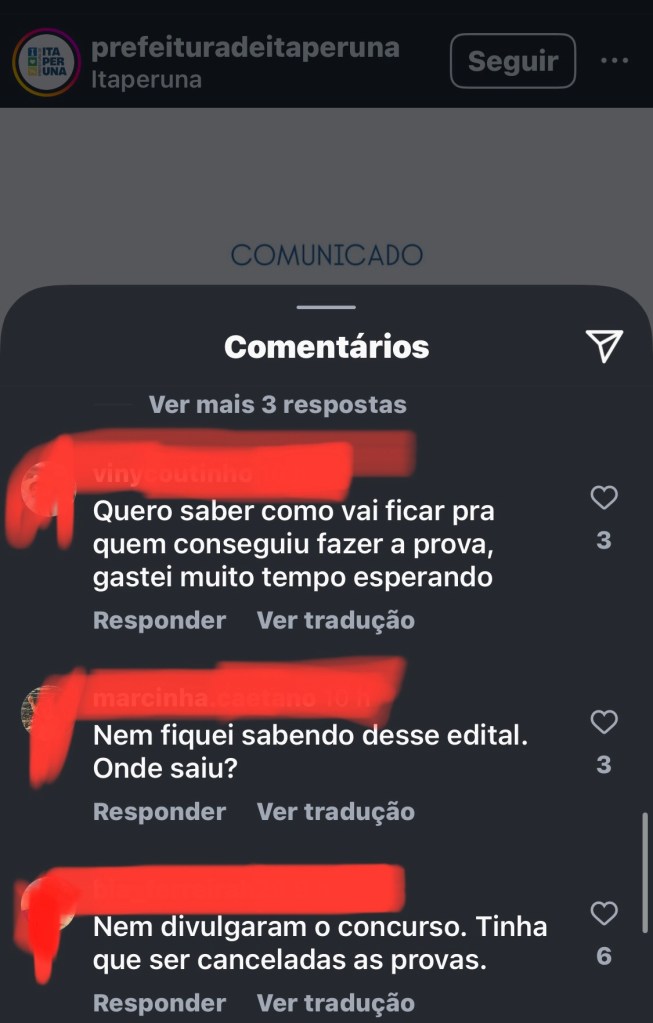Share post via paper plane icon

pyautogui.click(x=604, y=345)
